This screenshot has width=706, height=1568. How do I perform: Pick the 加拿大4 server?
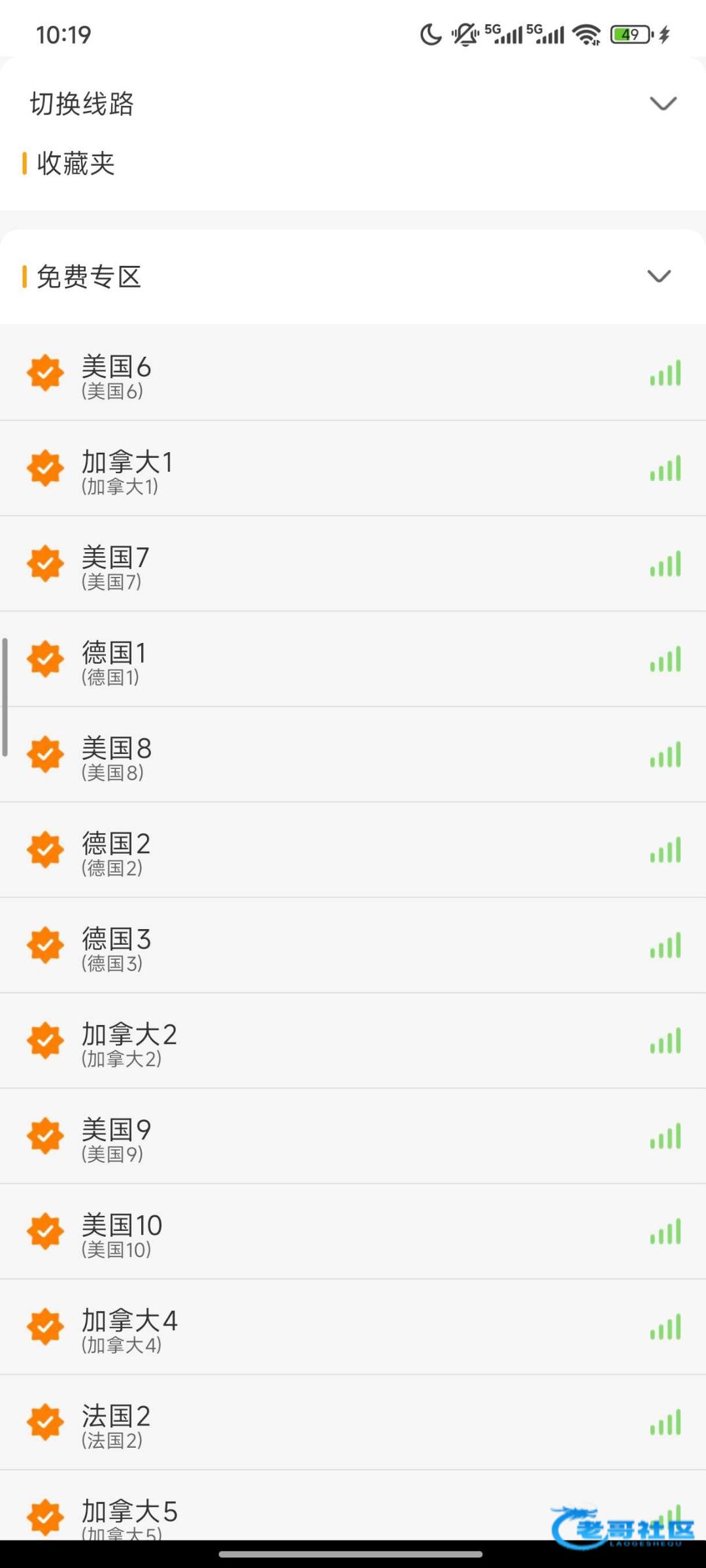tap(353, 1327)
